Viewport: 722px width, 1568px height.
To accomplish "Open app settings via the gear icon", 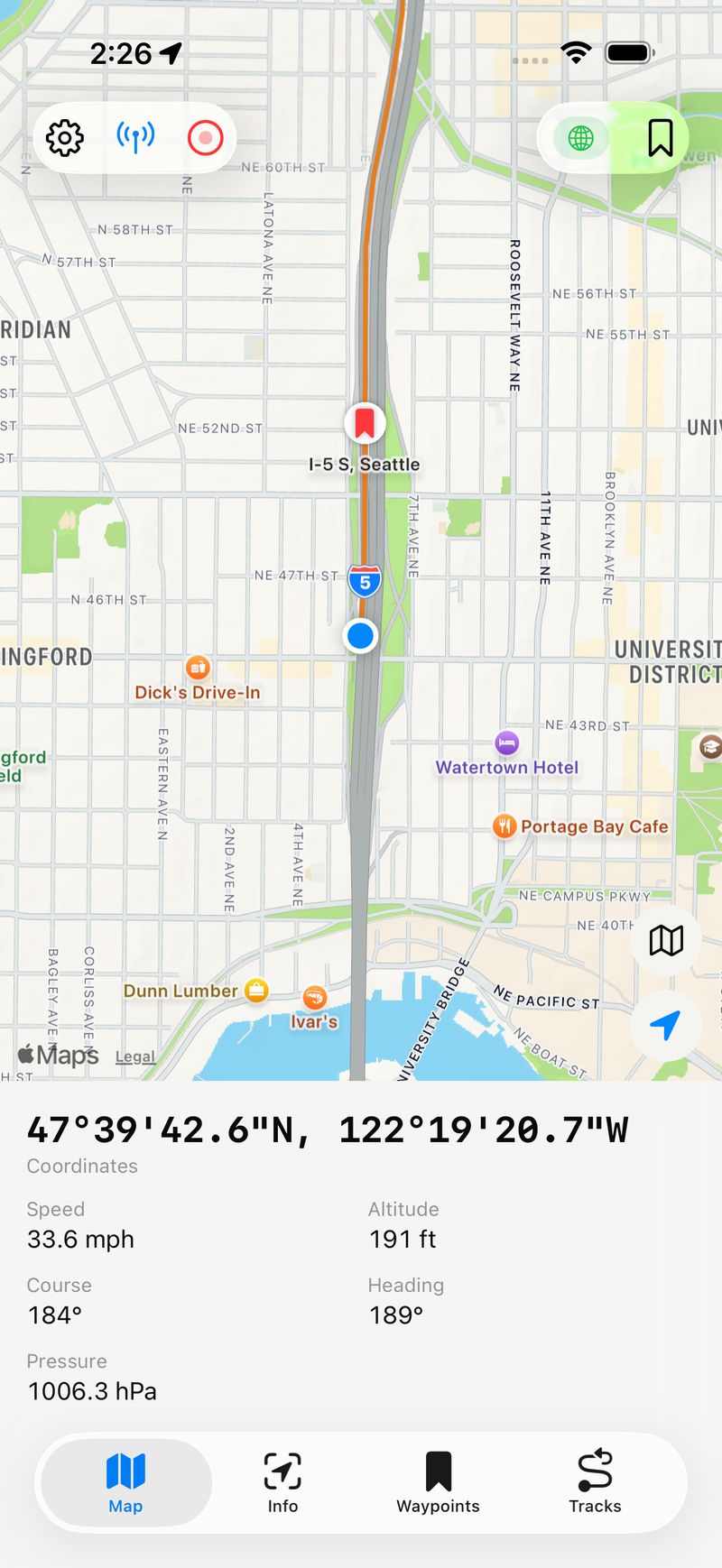I will [x=62, y=138].
